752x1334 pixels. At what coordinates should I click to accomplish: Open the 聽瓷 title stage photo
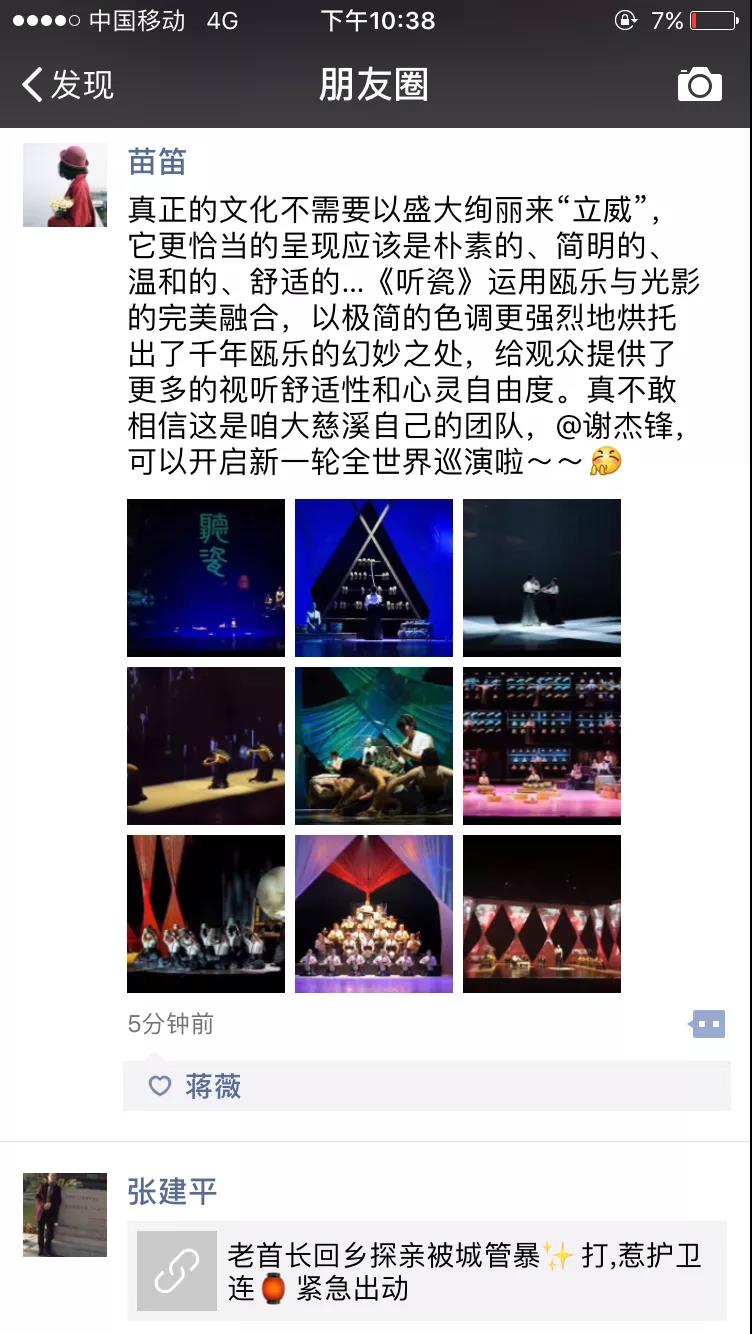pos(206,578)
